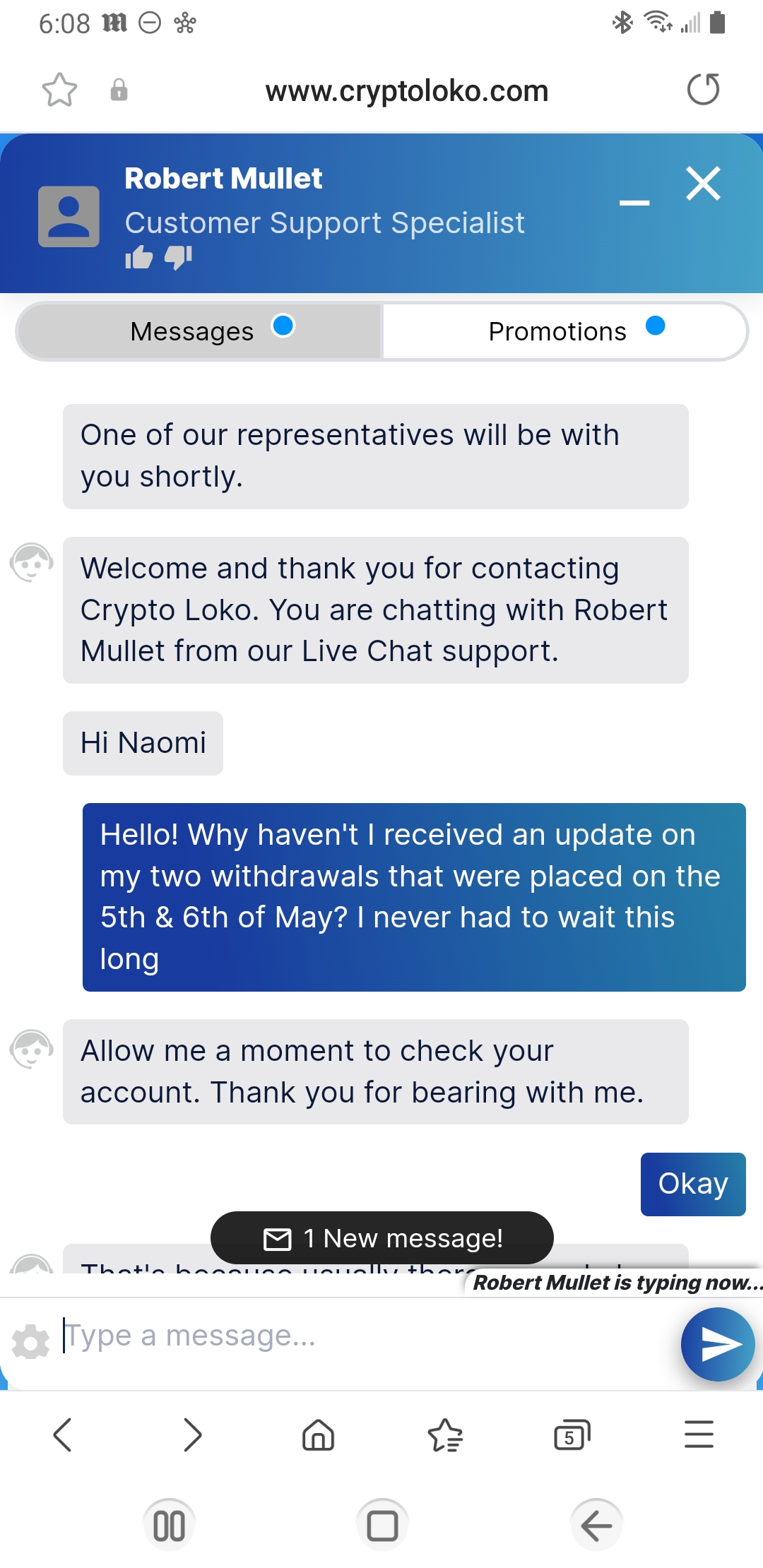
Task: Open the browser bookmarks list
Action: [446, 1435]
